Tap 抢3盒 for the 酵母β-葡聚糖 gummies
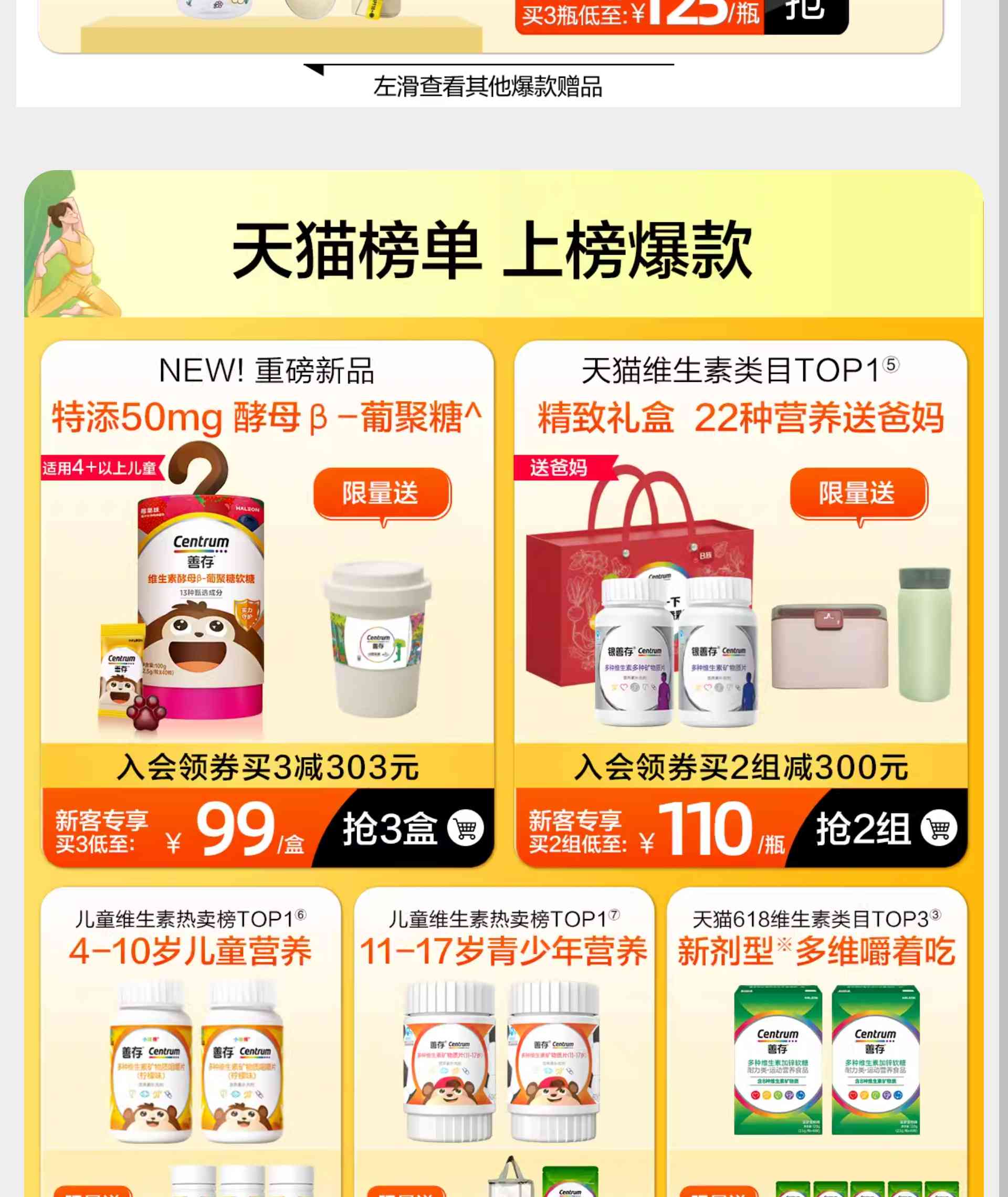1008x1197 pixels. click(413, 828)
